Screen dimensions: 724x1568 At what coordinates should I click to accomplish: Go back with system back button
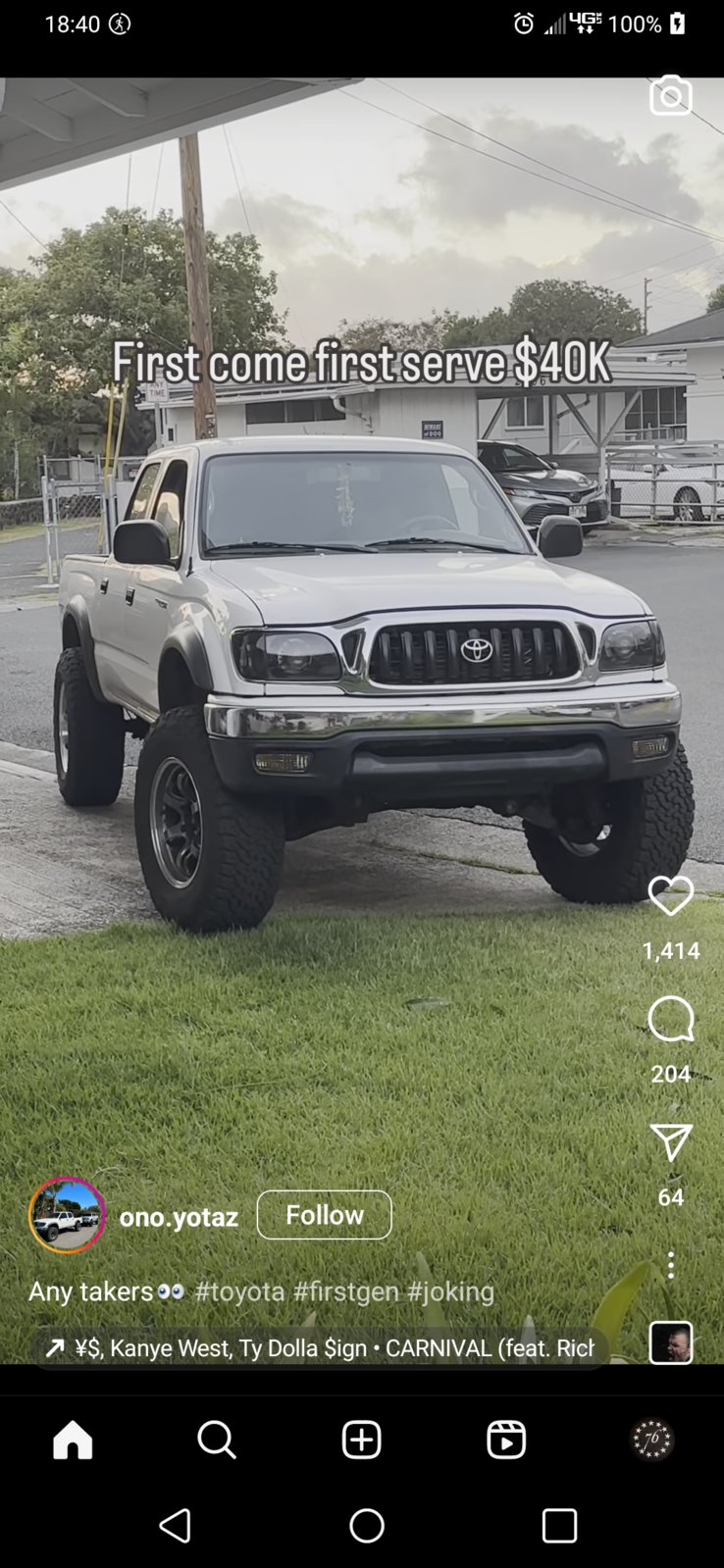(x=175, y=1526)
